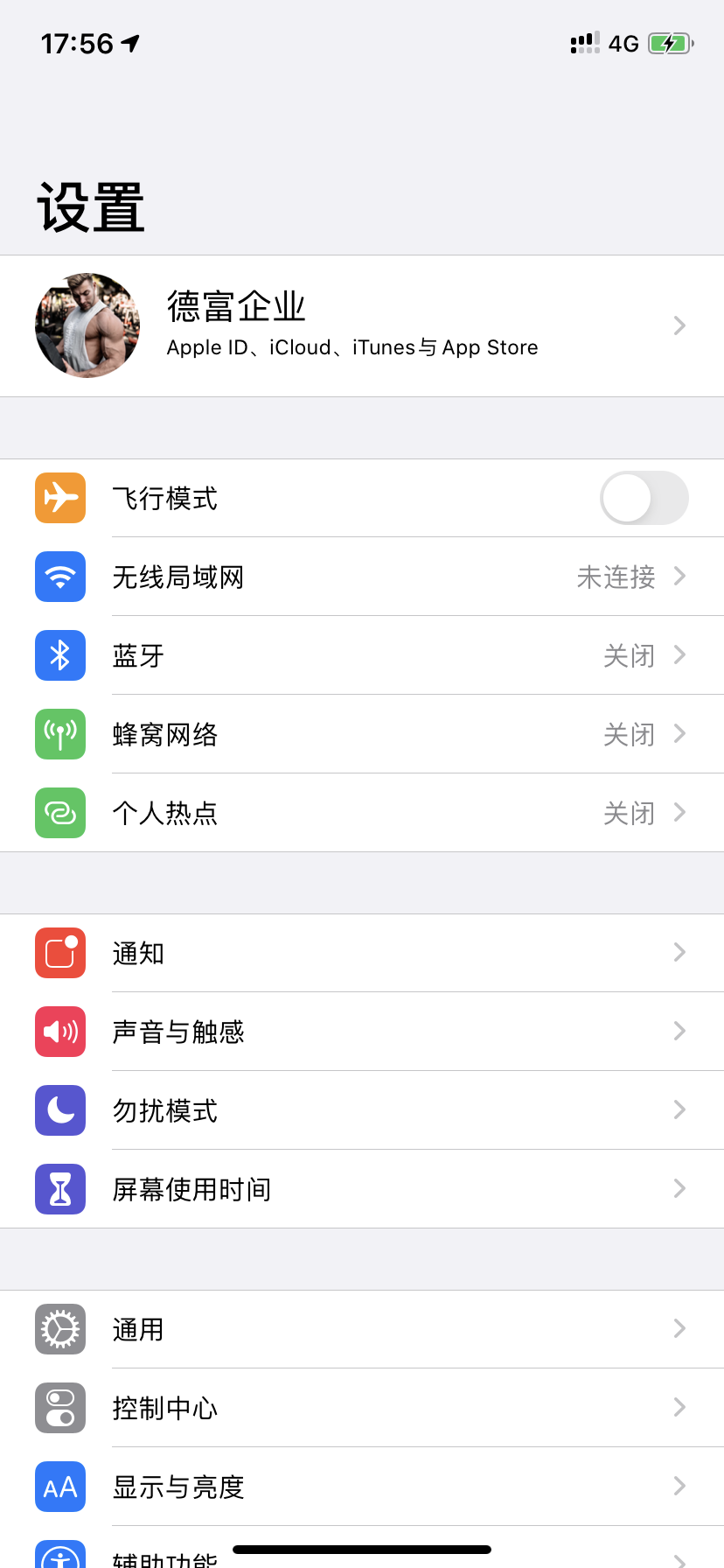Open 无线局域网 Wi-Fi settings
Image resolution: width=724 pixels, height=1568 pixels.
tap(362, 577)
